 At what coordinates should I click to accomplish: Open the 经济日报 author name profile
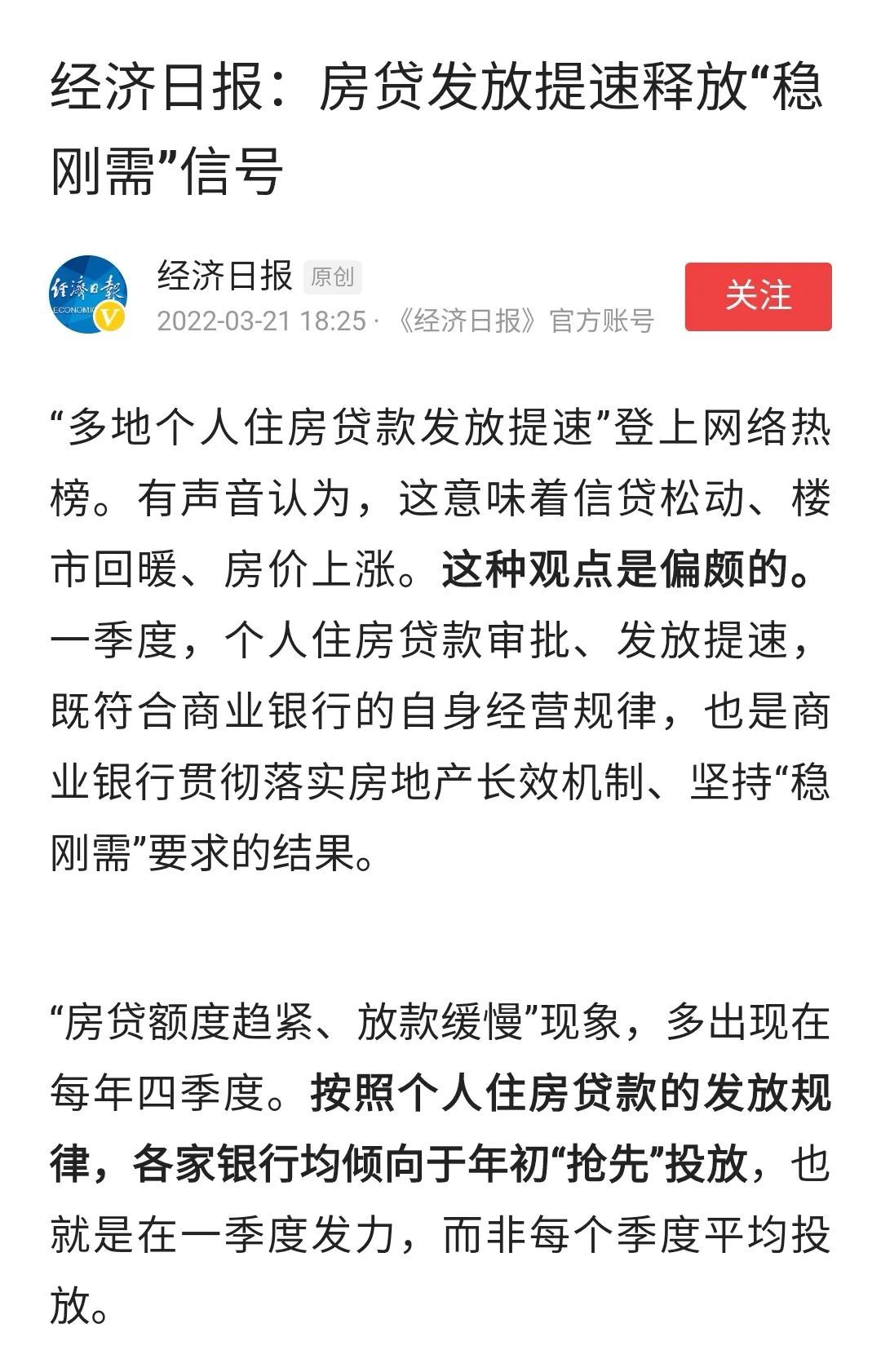click(224, 277)
